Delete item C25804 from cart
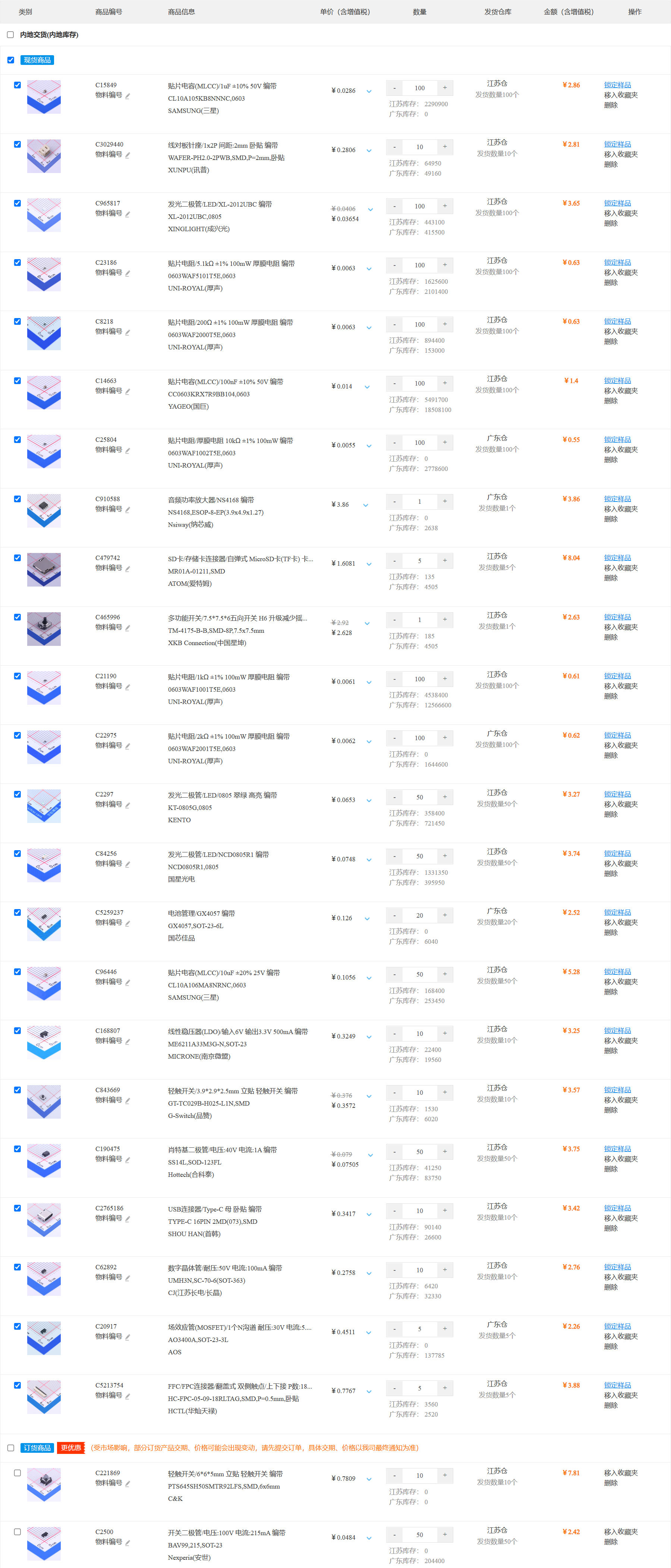 [x=610, y=460]
